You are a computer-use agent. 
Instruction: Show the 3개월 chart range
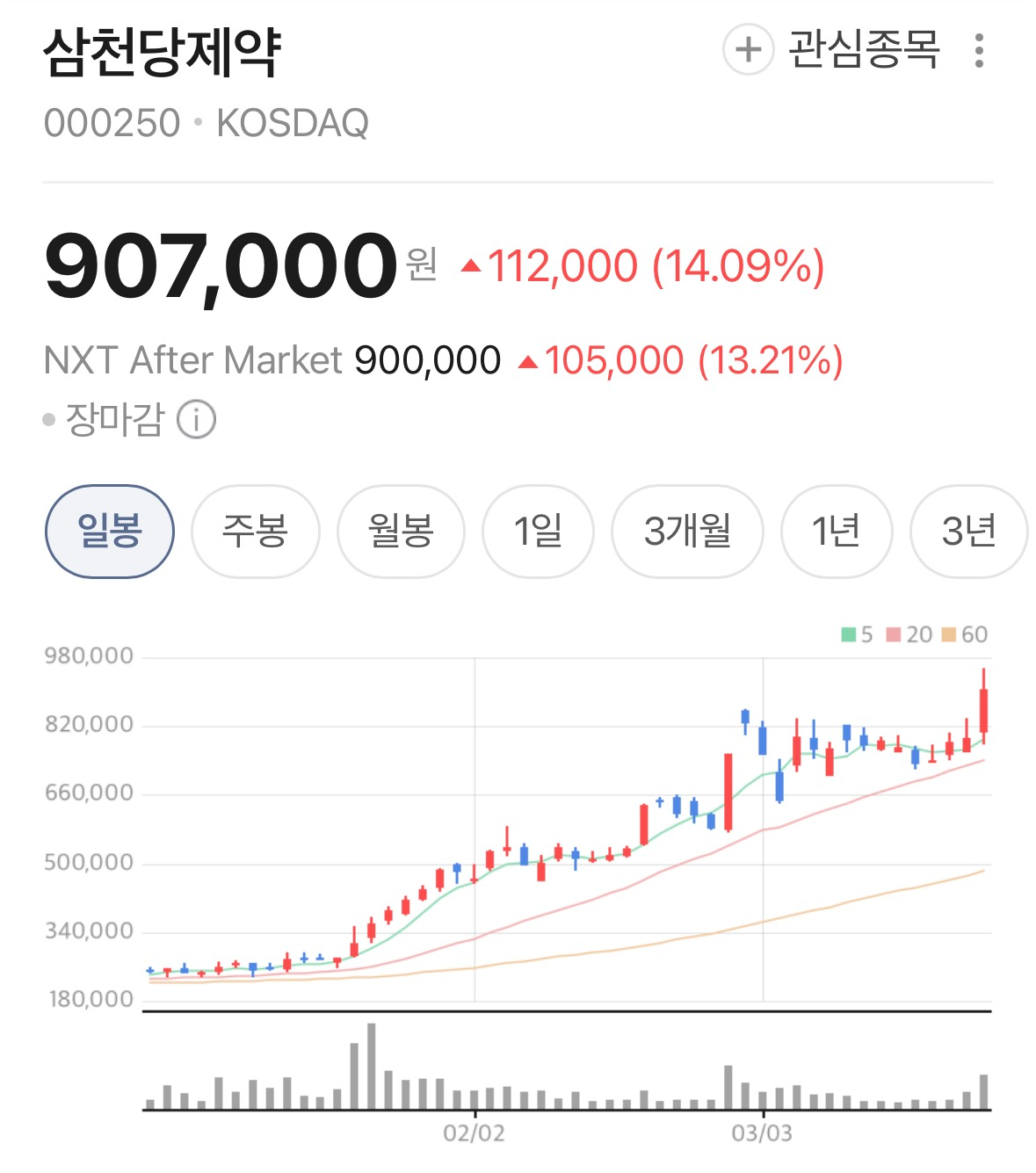click(687, 532)
